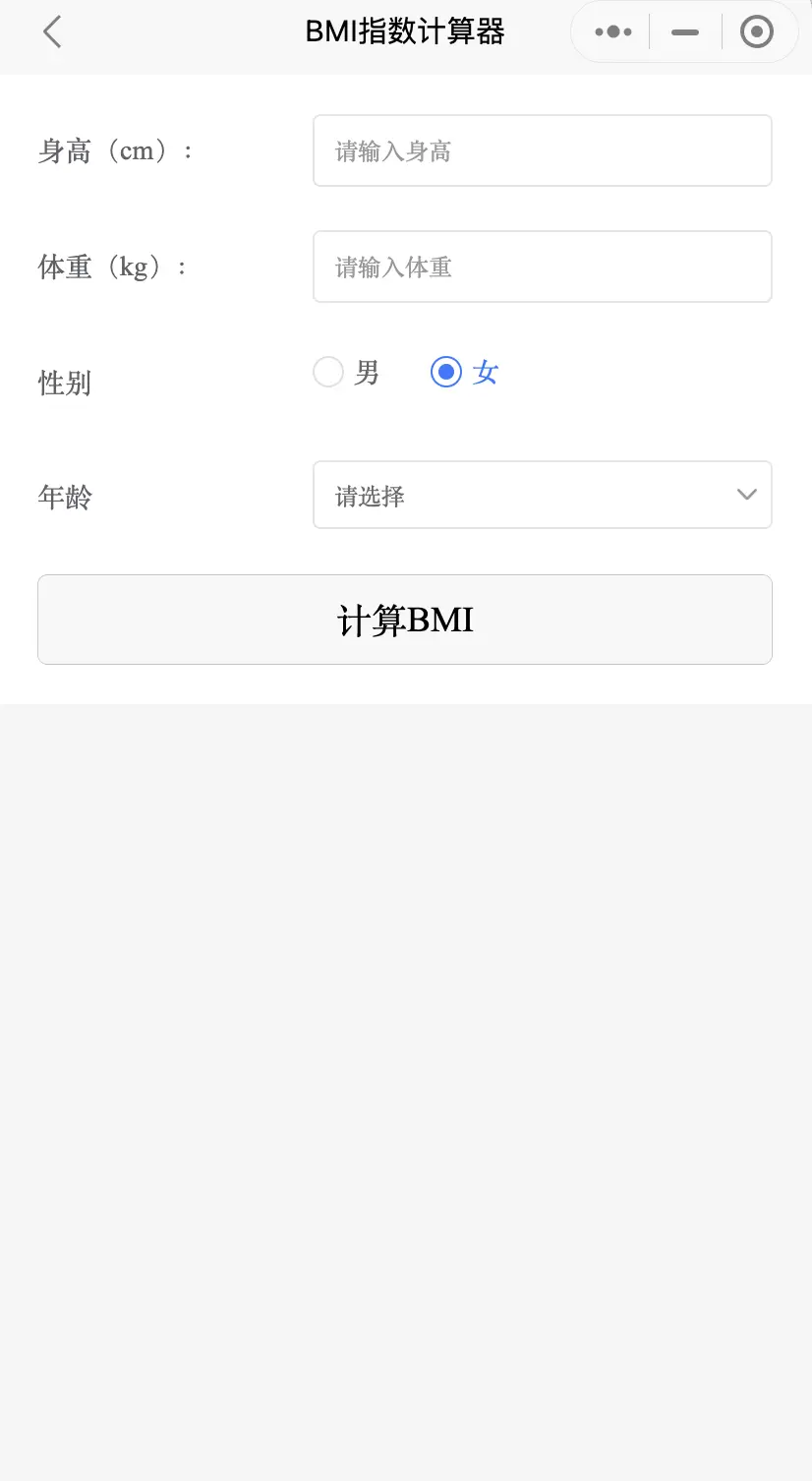Open the three-dot more options menu
The image size is (812, 1481).
tap(613, 32)
